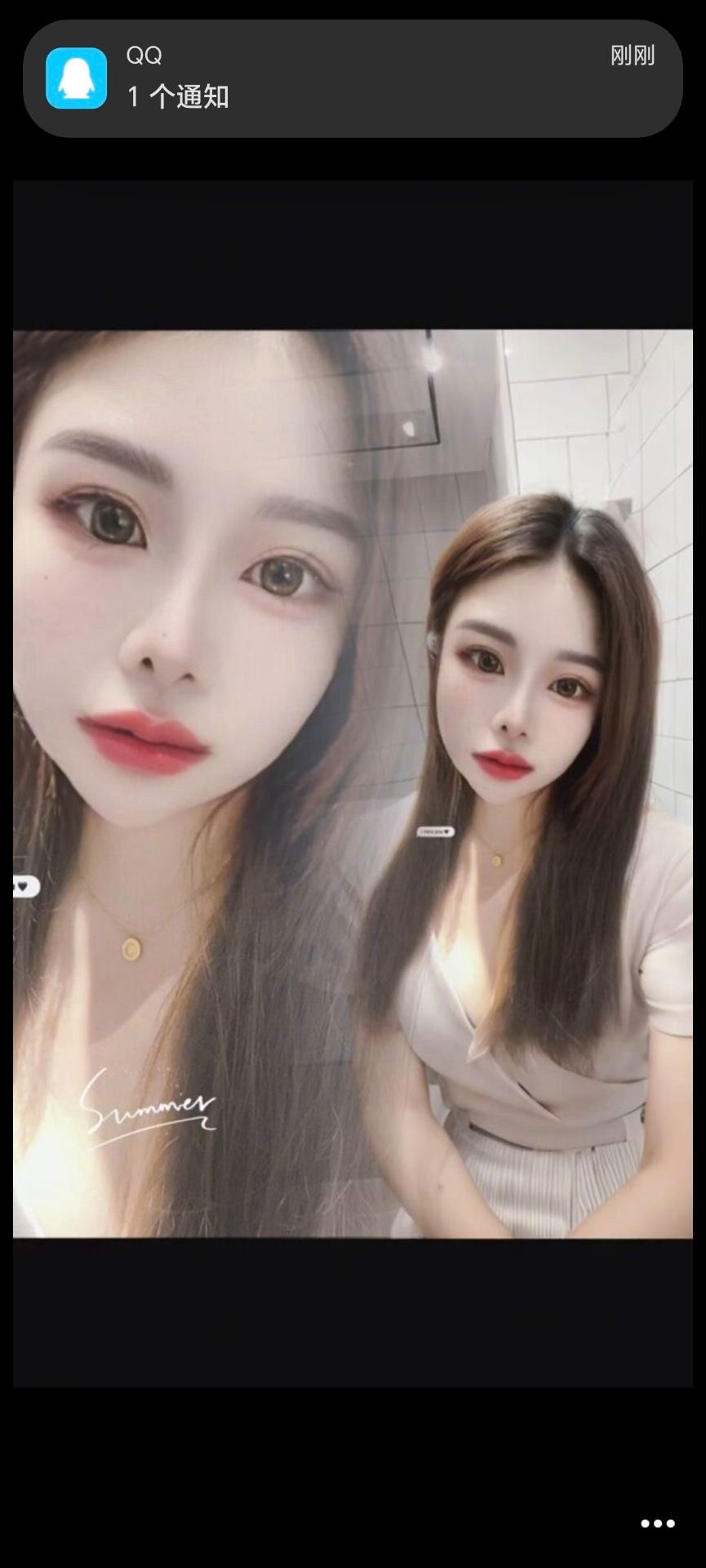Open the QQ notification banner
706x1568 pixels.
pos(353,78)
